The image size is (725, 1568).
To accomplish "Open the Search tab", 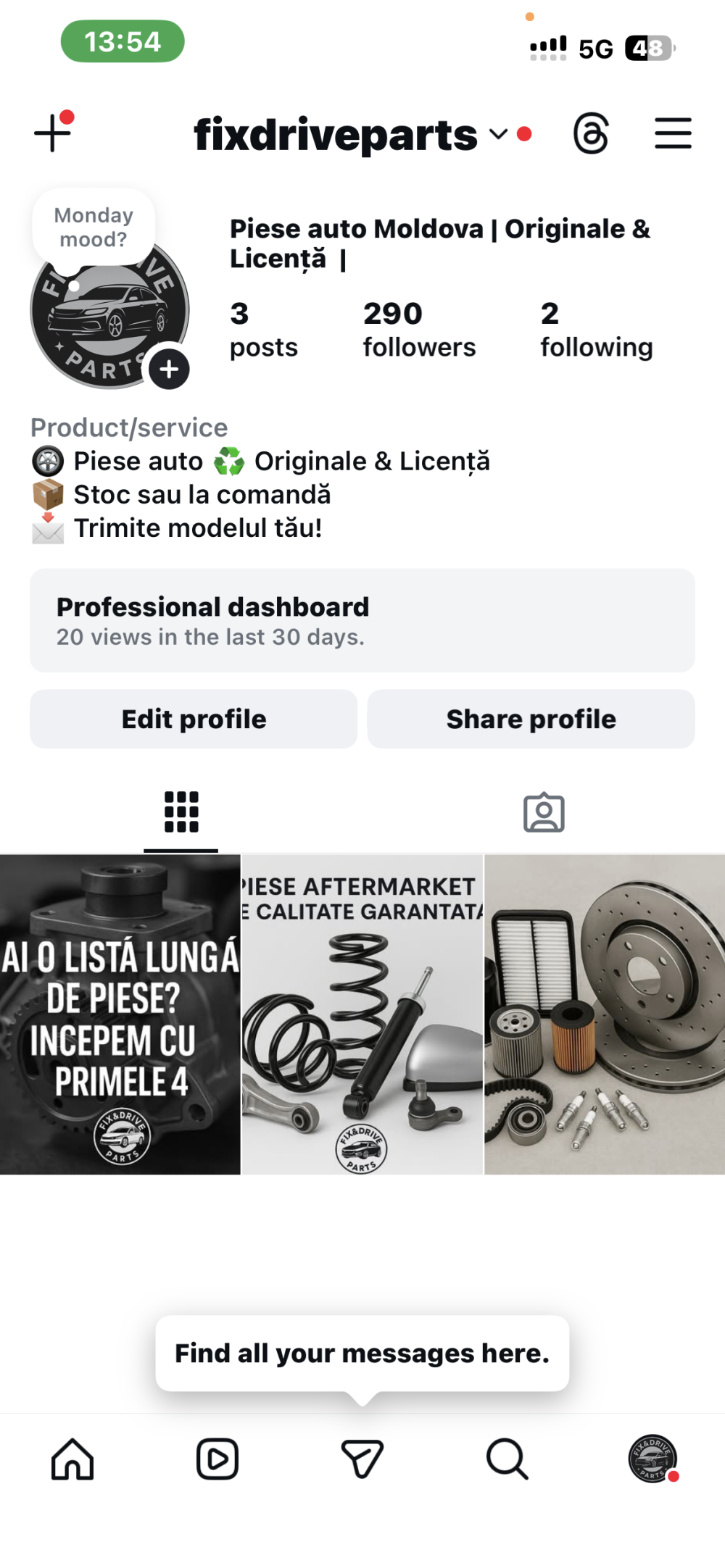I will click(x=507, y=1459).
